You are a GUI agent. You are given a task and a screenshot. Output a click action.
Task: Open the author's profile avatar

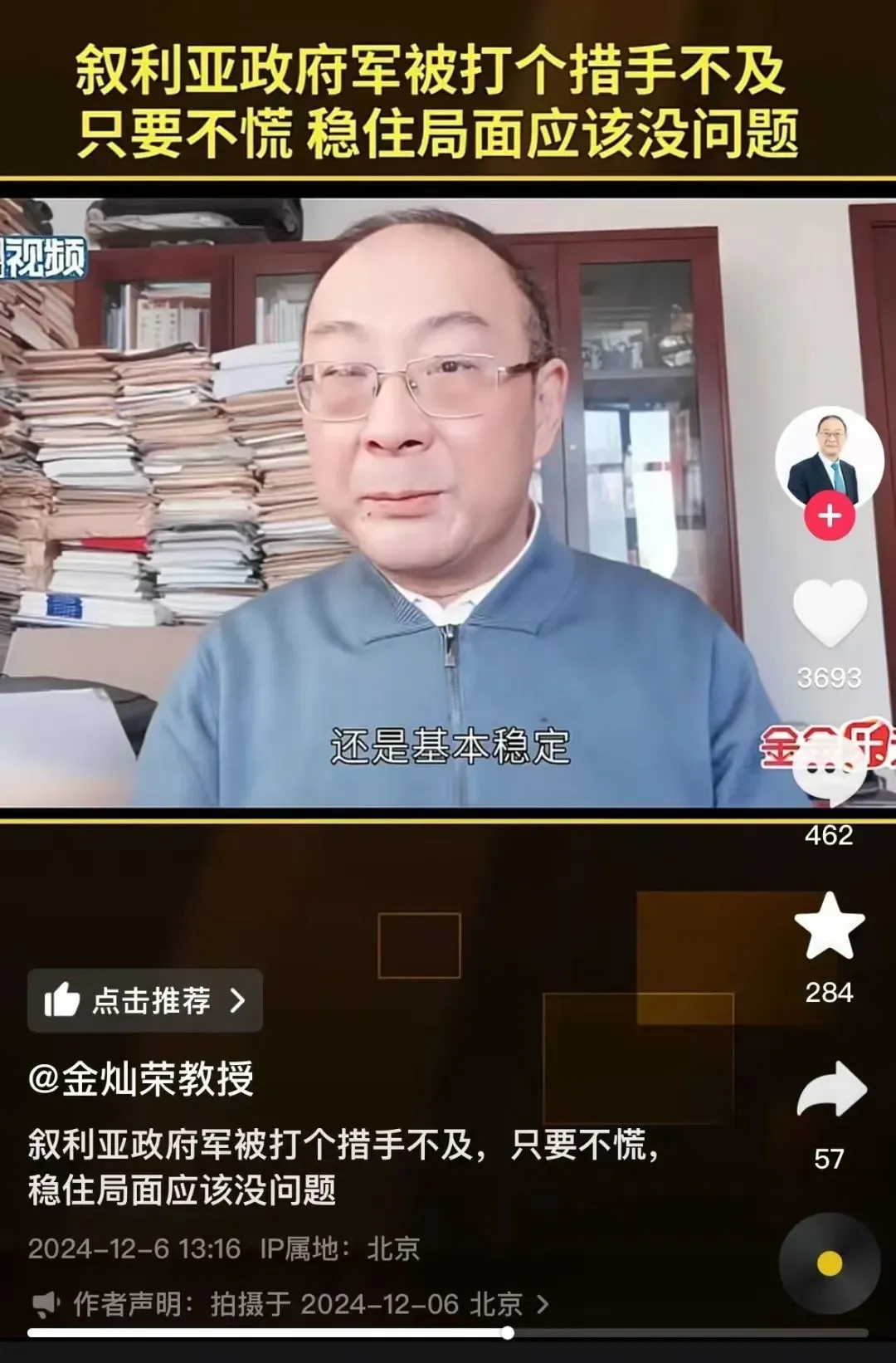point(829,459)
